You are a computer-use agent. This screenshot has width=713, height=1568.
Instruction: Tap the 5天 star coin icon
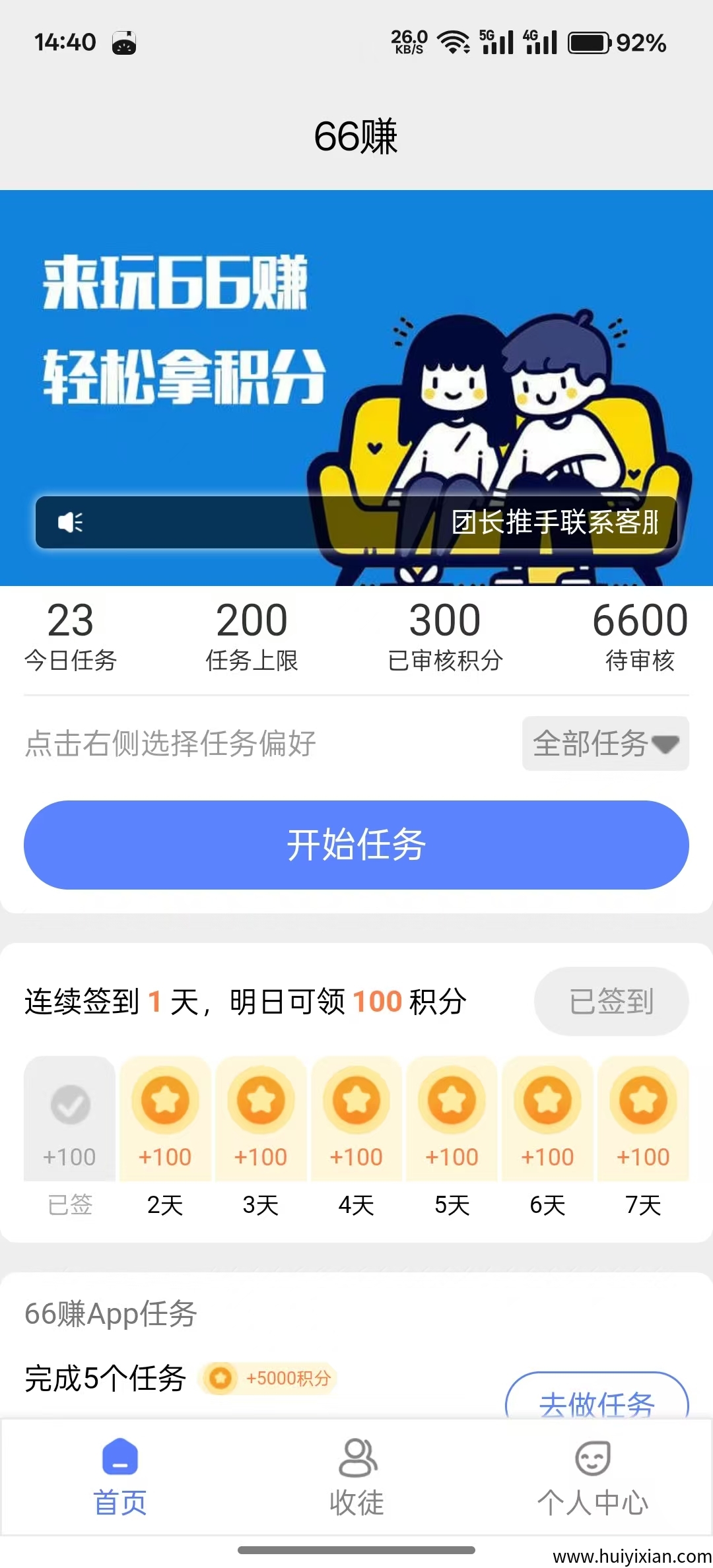click(x=452, y=1101)
